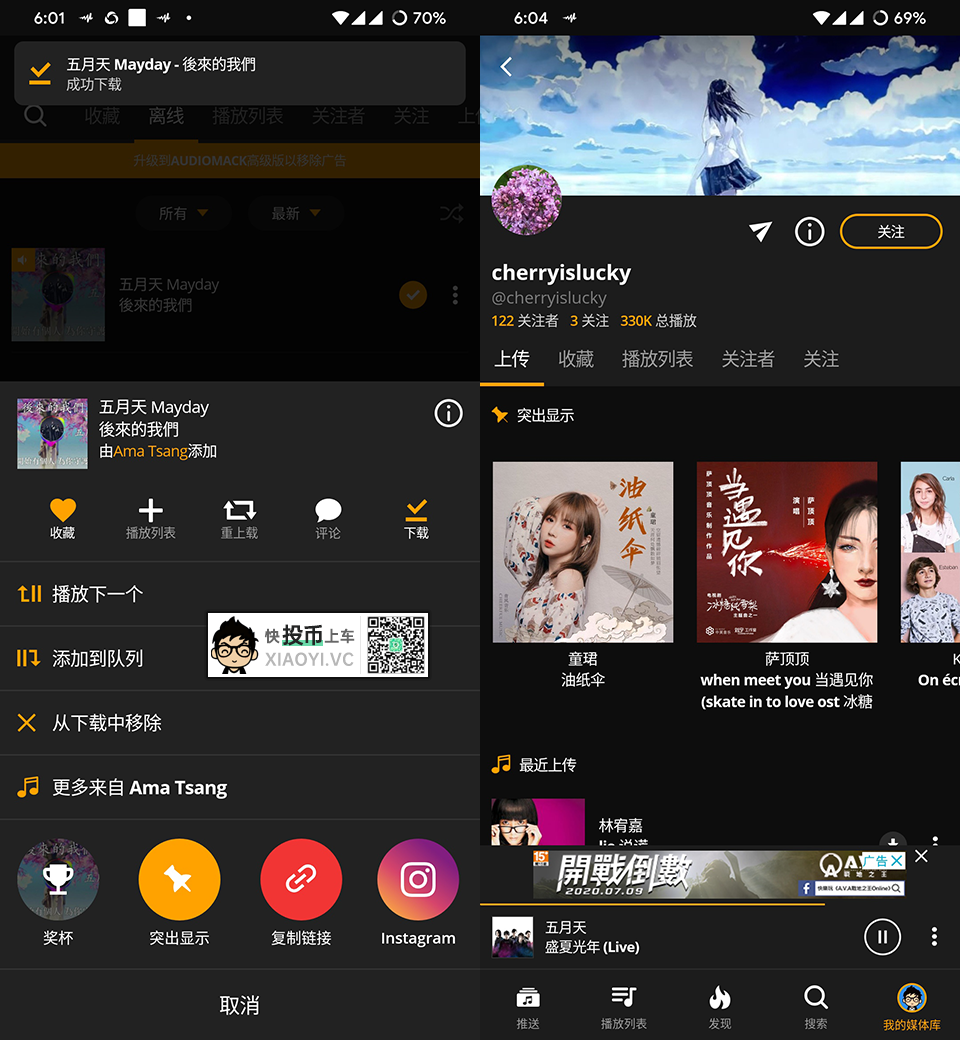The width and height of the screenshot is (960, 1040).
Task: Share to Instagram with the Instagram icon
Action: click(417, 879)
